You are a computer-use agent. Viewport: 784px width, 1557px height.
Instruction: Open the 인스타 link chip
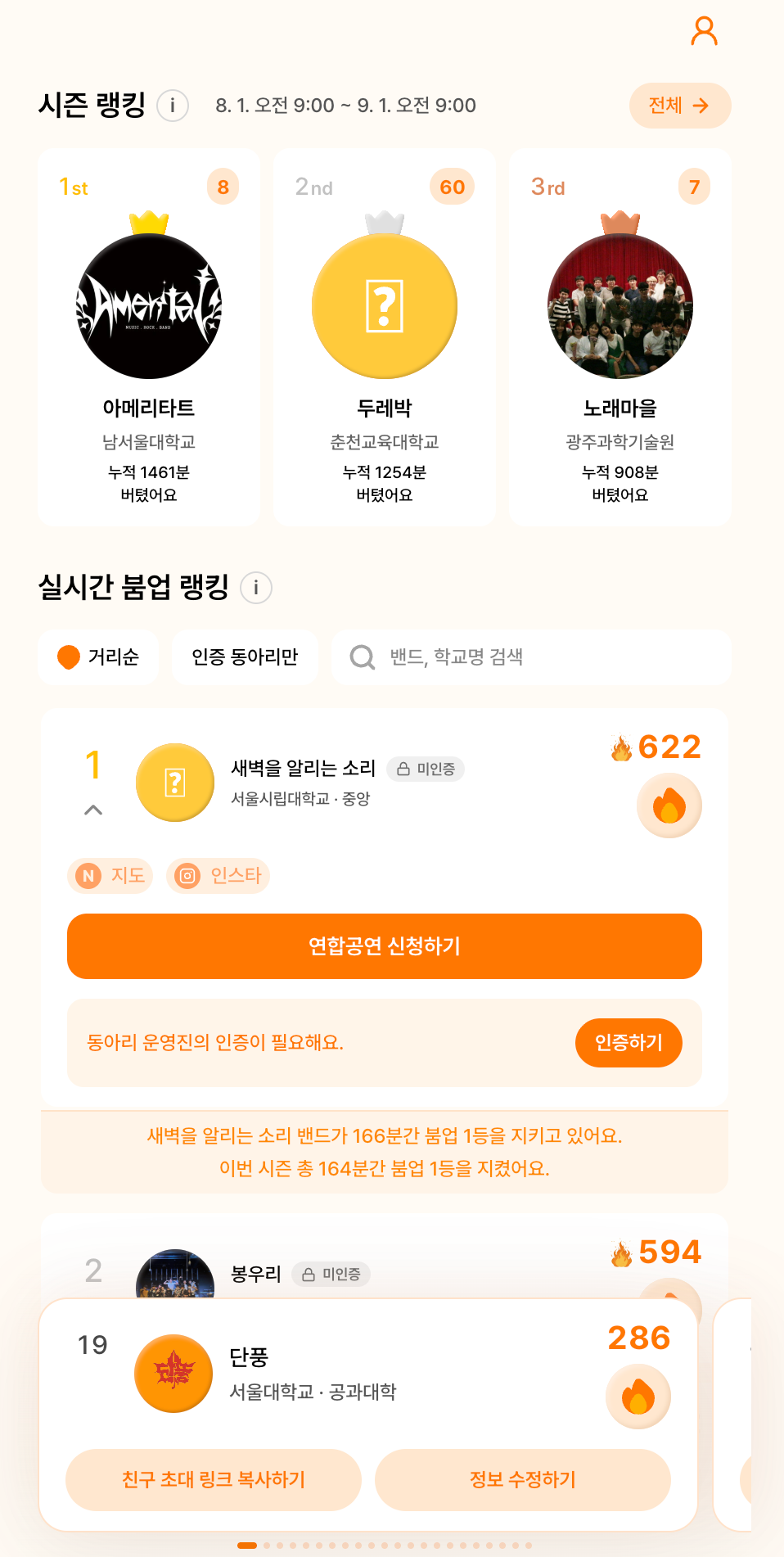[x=219, y=876]
